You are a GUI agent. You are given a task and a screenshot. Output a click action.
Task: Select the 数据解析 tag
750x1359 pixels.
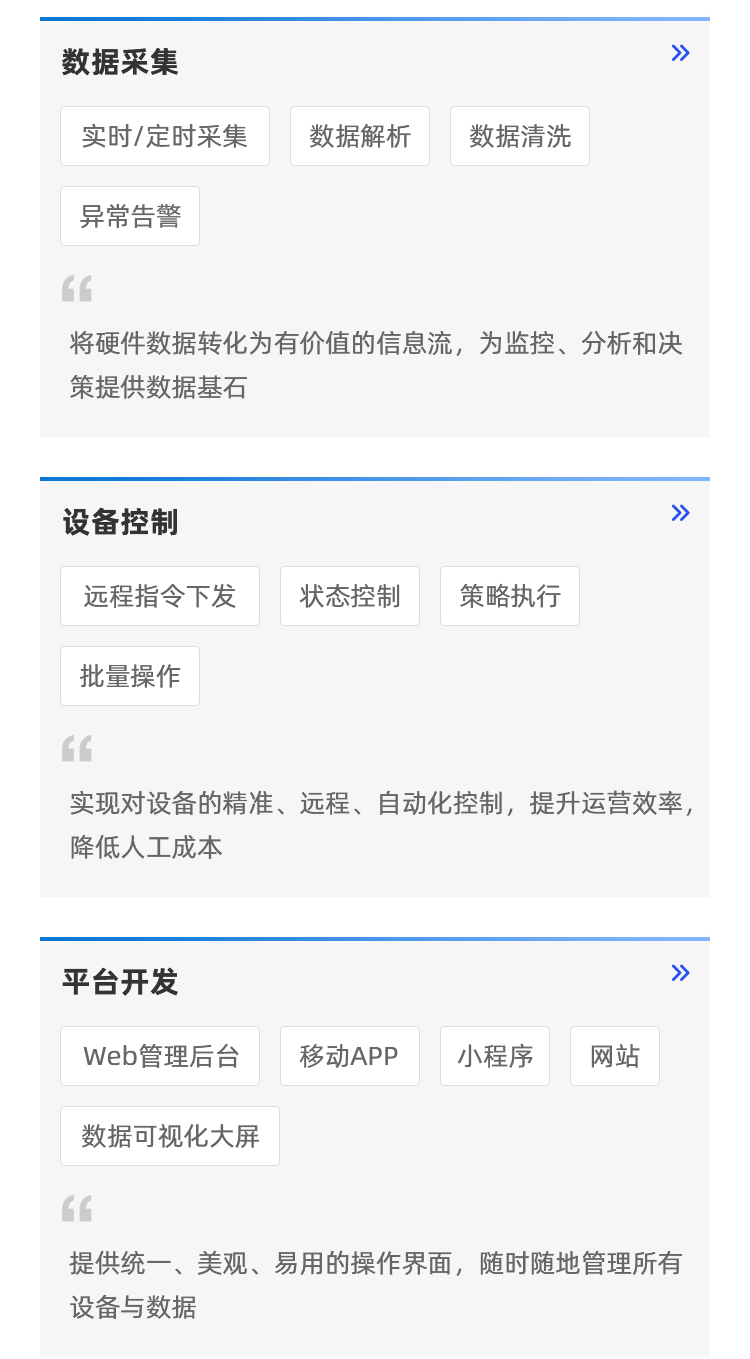360,136
